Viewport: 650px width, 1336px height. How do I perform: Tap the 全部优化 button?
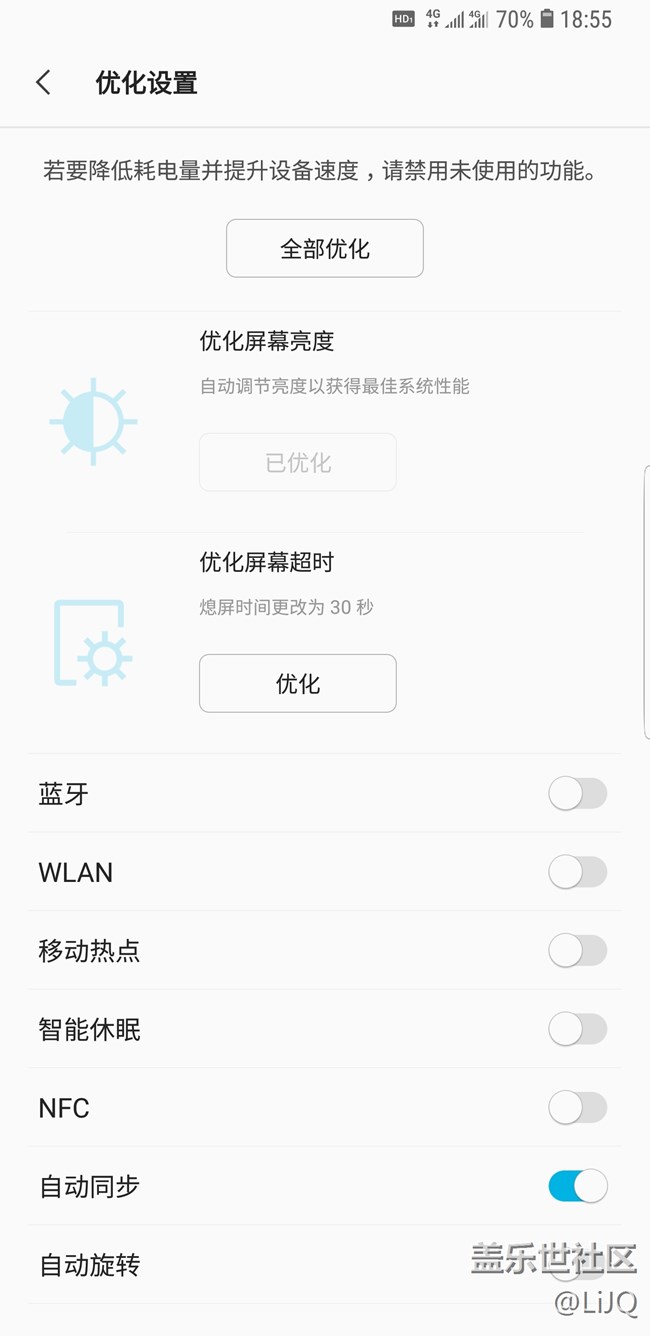click(324, 248)
